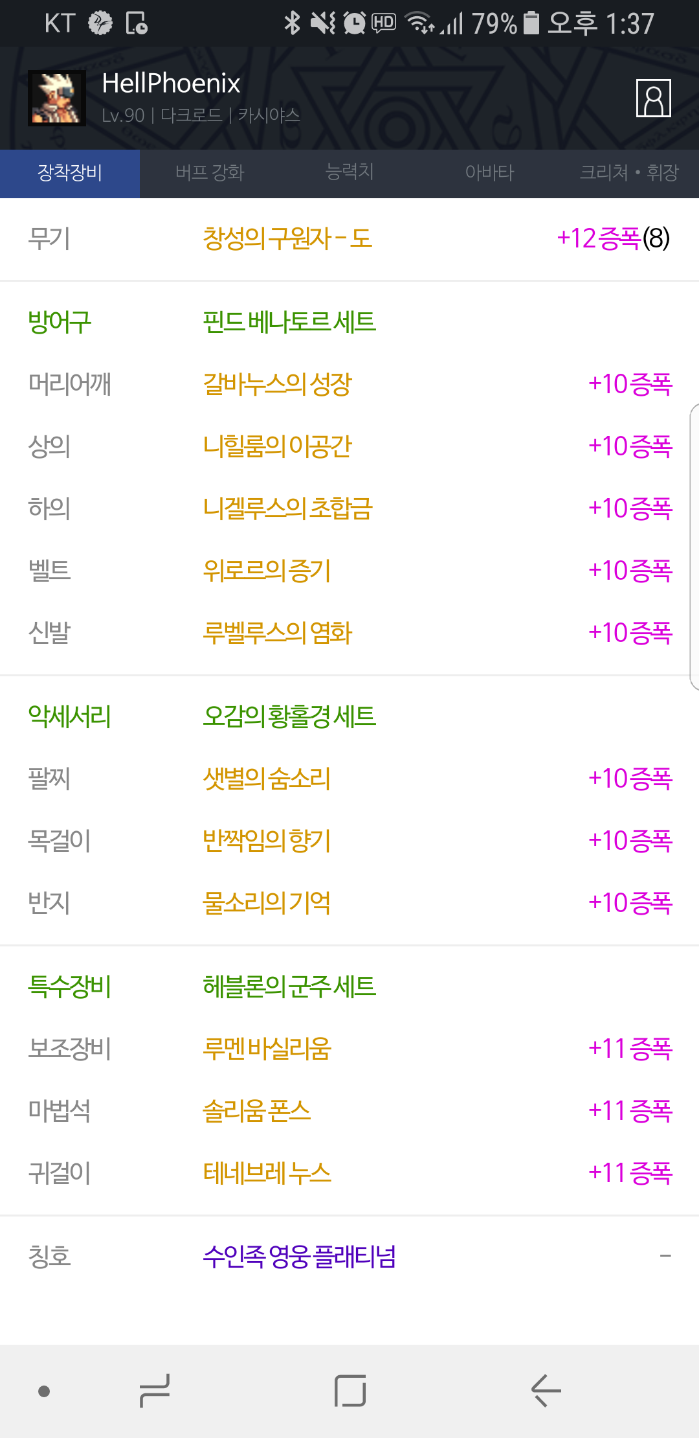Open ring item 물소리의 기억

(x=266, y=903)
